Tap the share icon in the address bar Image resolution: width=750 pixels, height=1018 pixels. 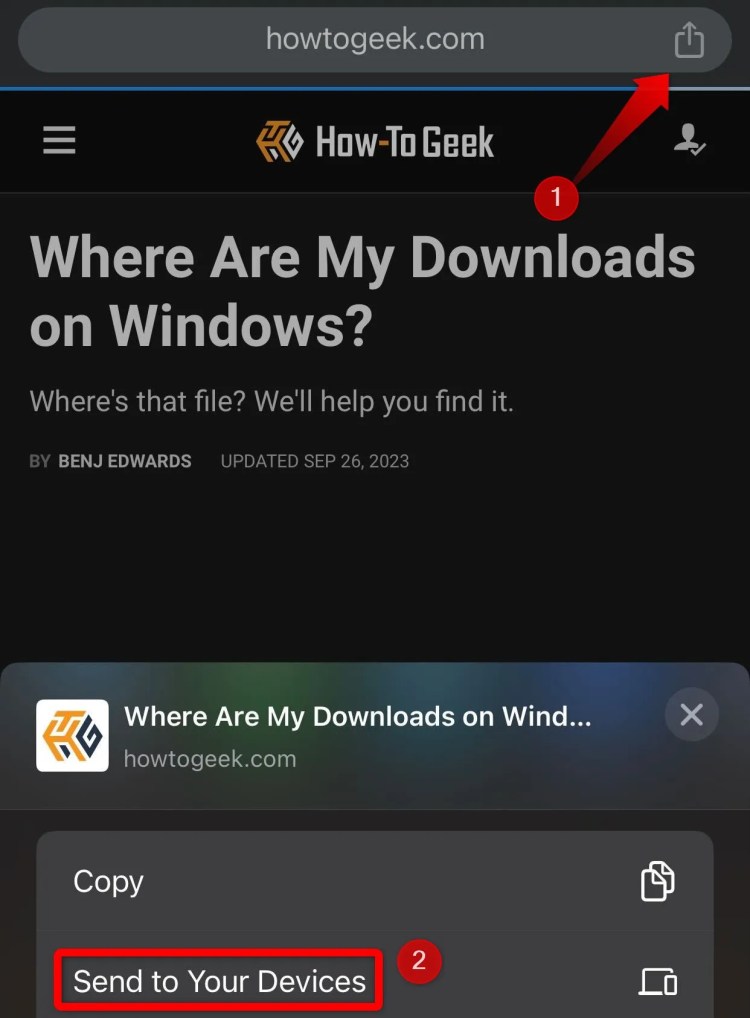[689, 41]
